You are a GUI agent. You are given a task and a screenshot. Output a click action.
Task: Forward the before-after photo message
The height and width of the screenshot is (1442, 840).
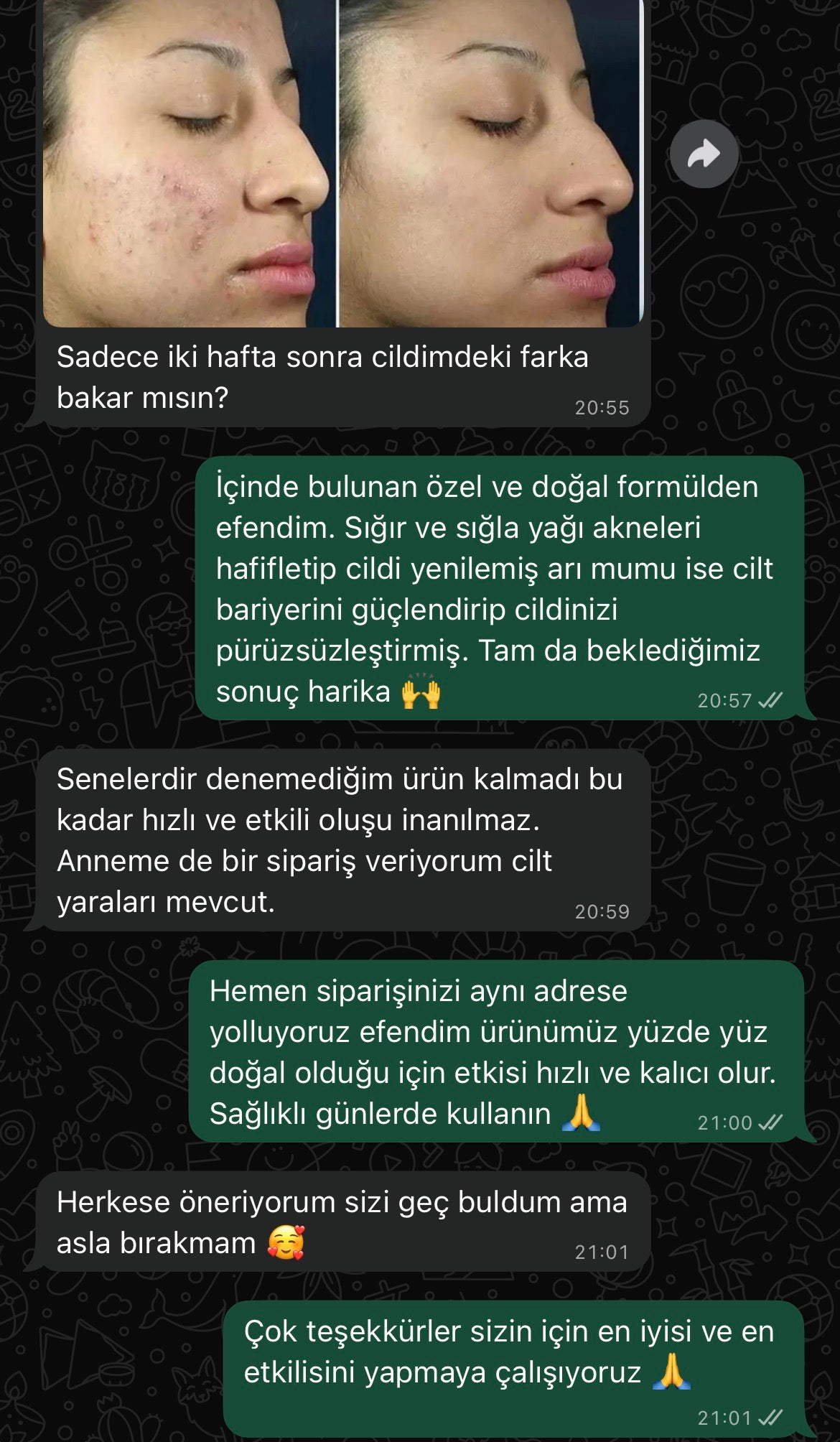[x=704, y=154]
